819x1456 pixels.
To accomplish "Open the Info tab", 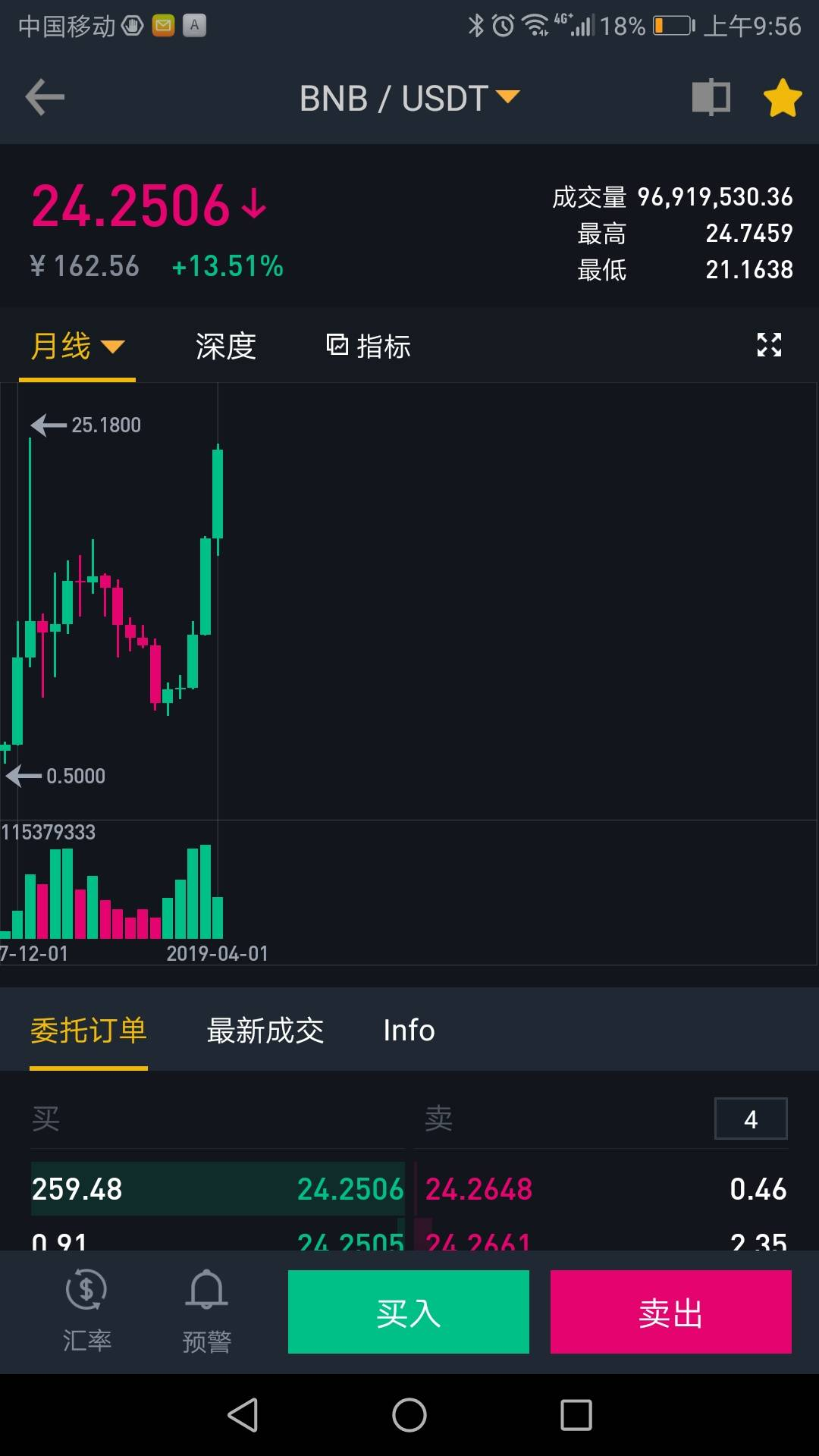I will click(409, 1031).
